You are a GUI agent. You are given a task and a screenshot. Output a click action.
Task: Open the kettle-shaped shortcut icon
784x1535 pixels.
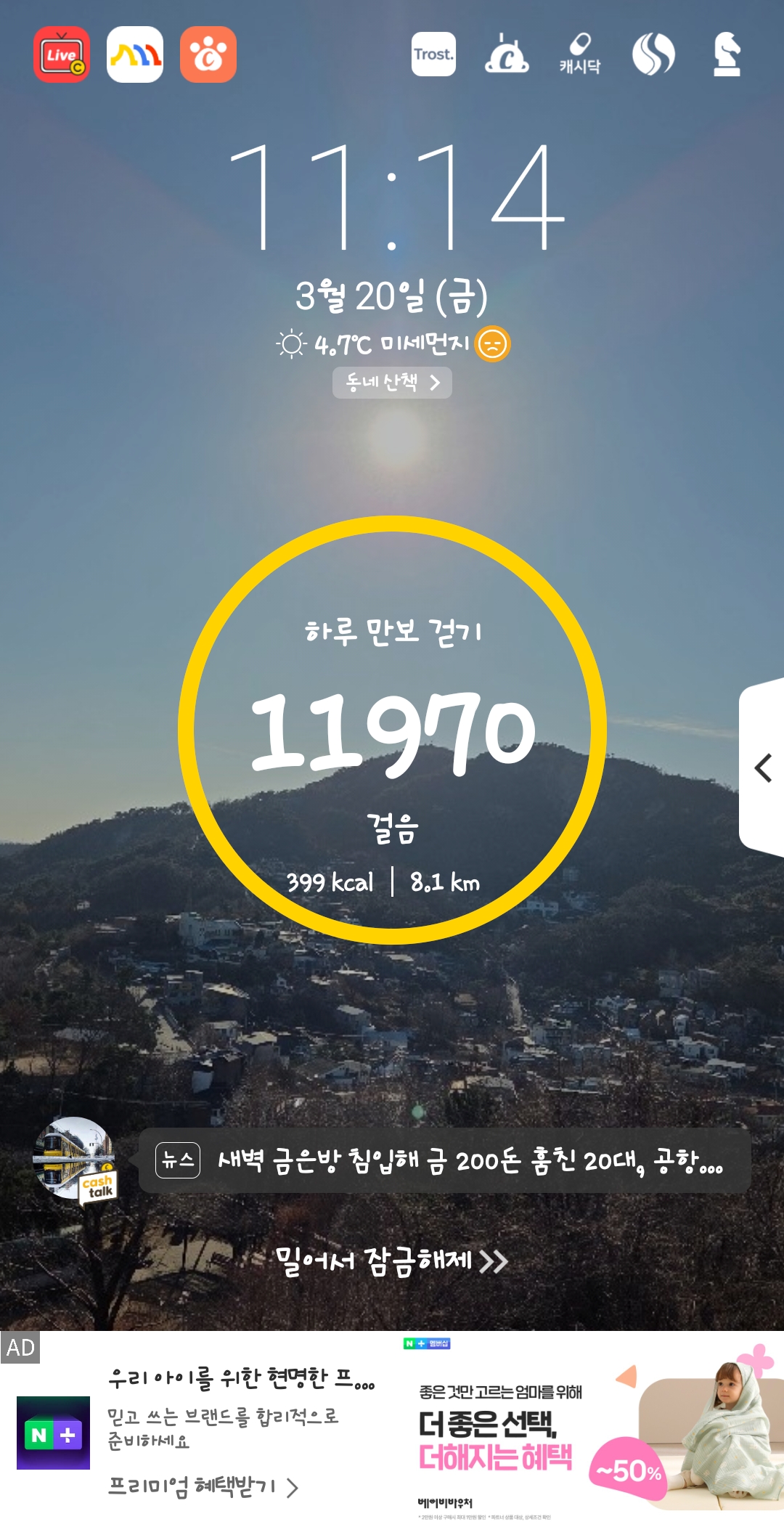click(507, 54)
